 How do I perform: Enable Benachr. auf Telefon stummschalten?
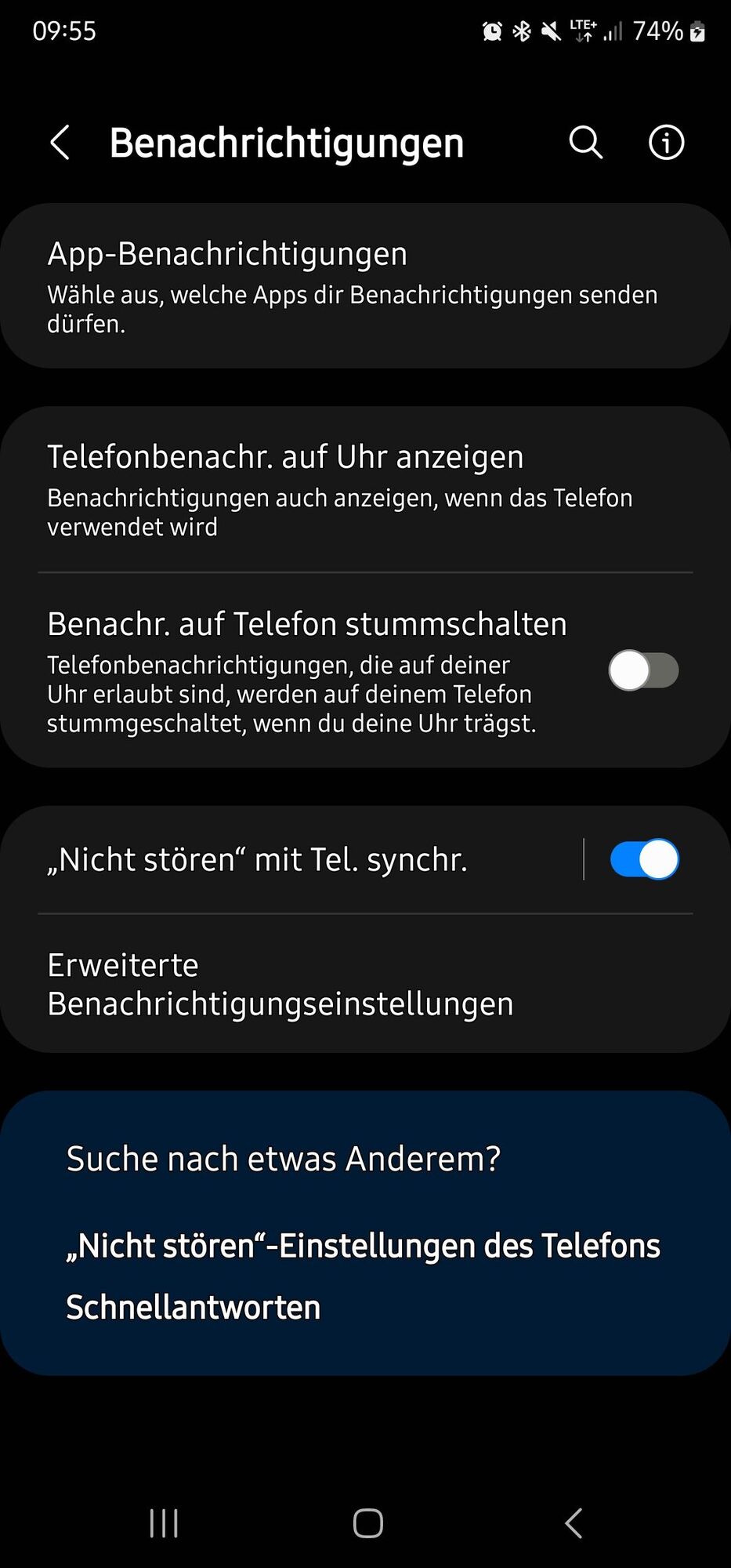coord(644,671)
